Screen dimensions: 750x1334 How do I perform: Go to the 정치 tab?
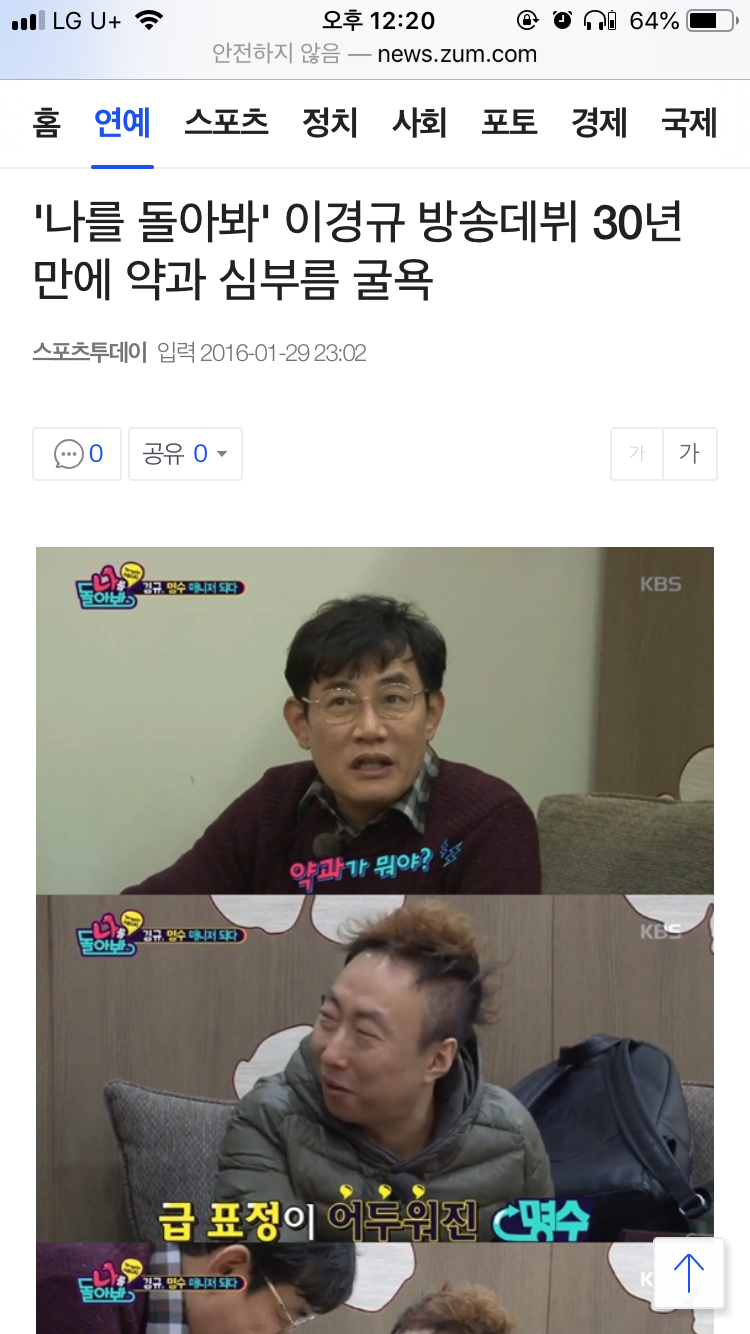pos(330,123)
